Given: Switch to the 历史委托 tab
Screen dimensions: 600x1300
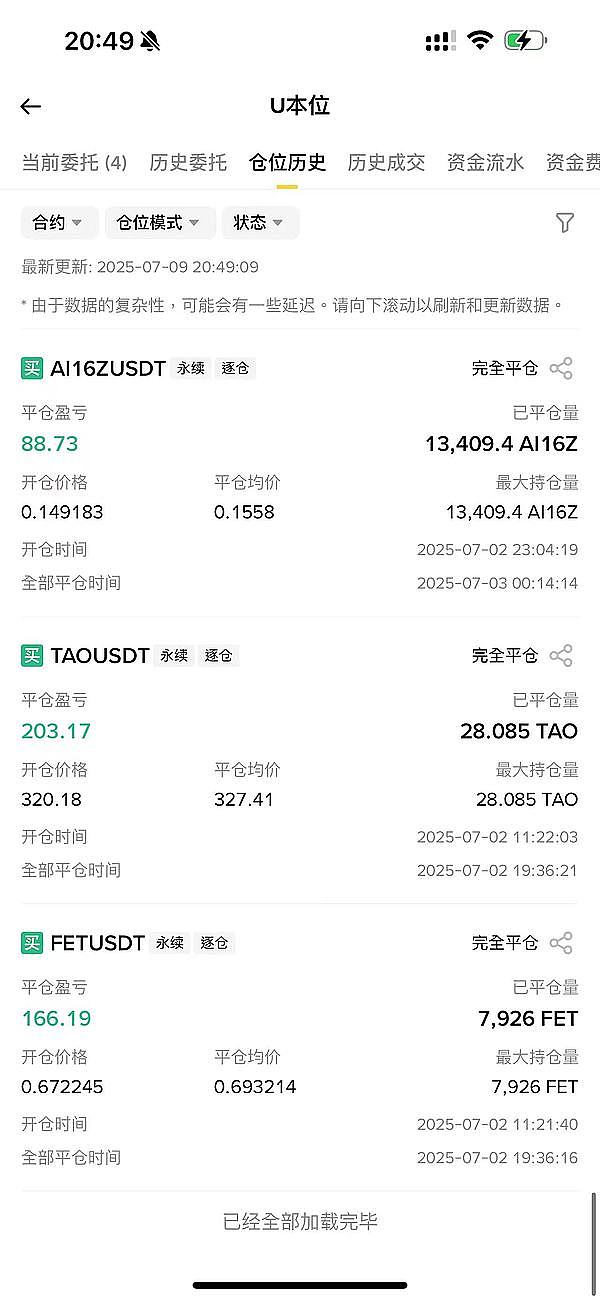Looking at the screenshot, I should click(x=188, y=162).
